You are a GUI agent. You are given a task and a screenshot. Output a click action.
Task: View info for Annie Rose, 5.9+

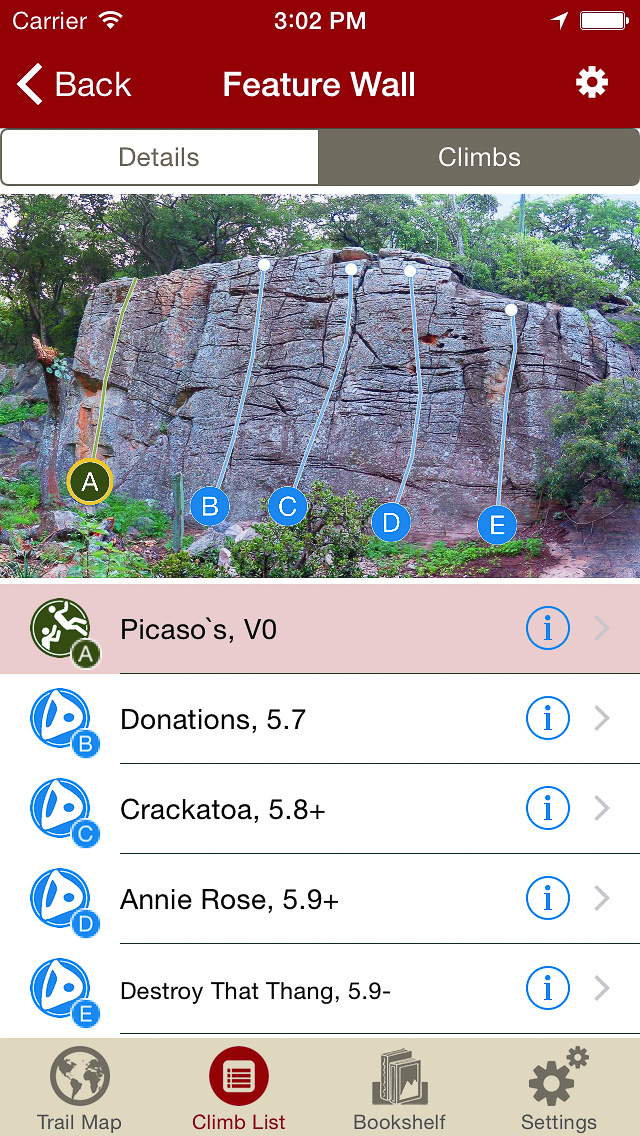pyautogui.click(x=547, y=899)
